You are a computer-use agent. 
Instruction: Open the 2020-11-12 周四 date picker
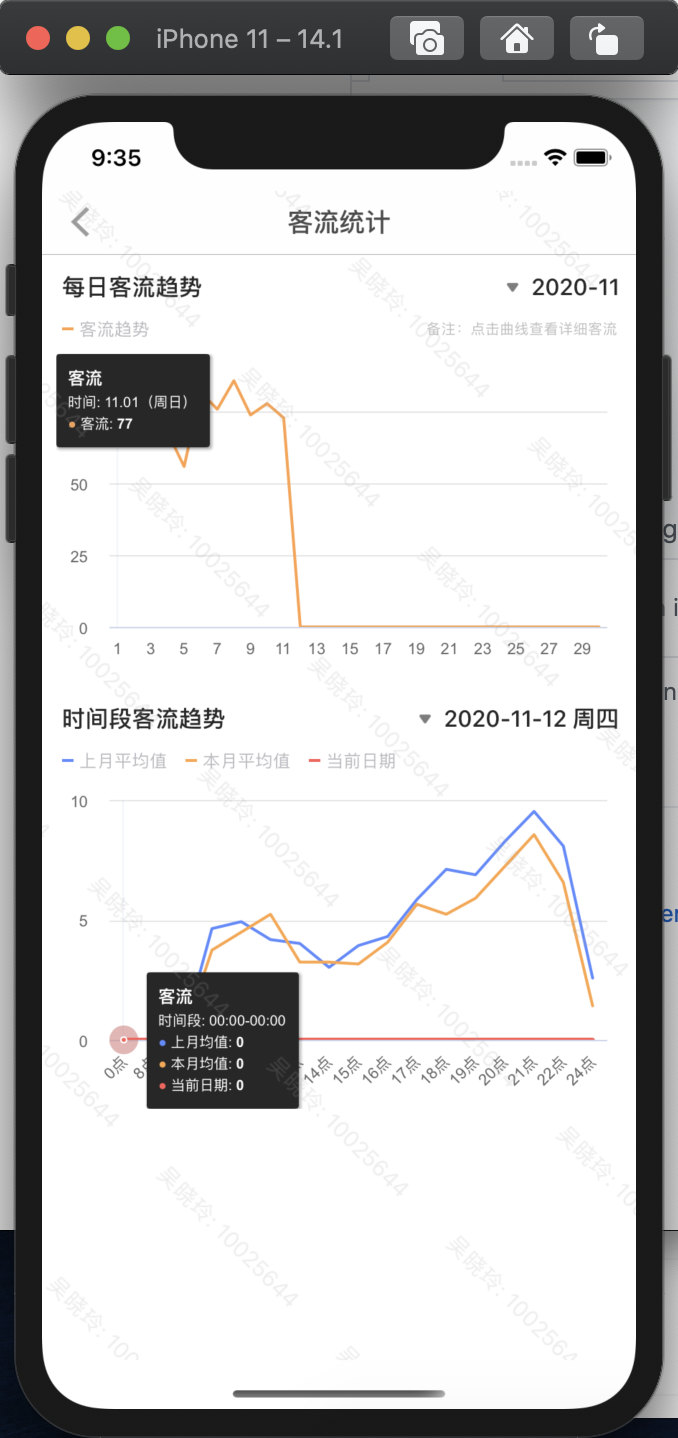pyautogui.click(x=520, y=719)
